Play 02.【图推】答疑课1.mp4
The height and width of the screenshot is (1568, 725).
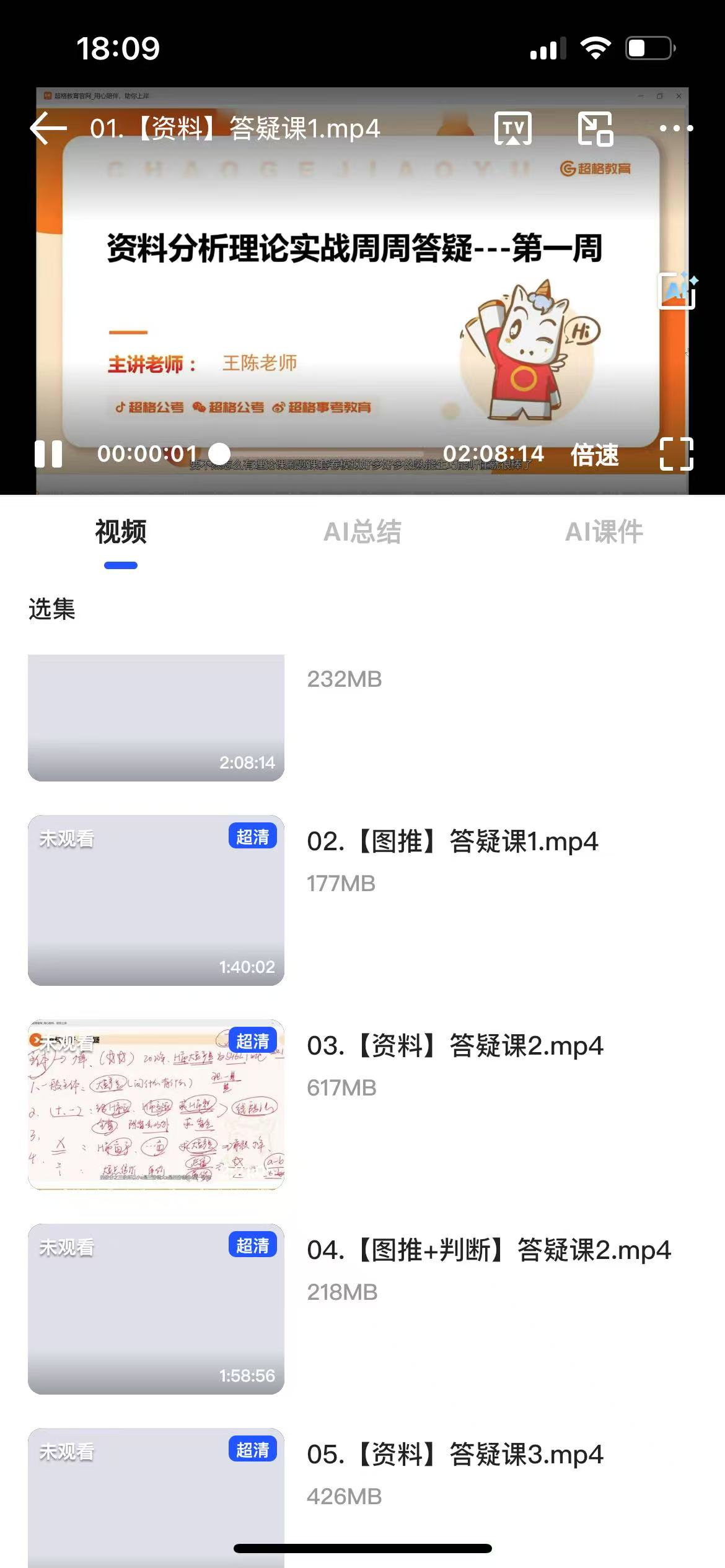click(452, 842)
